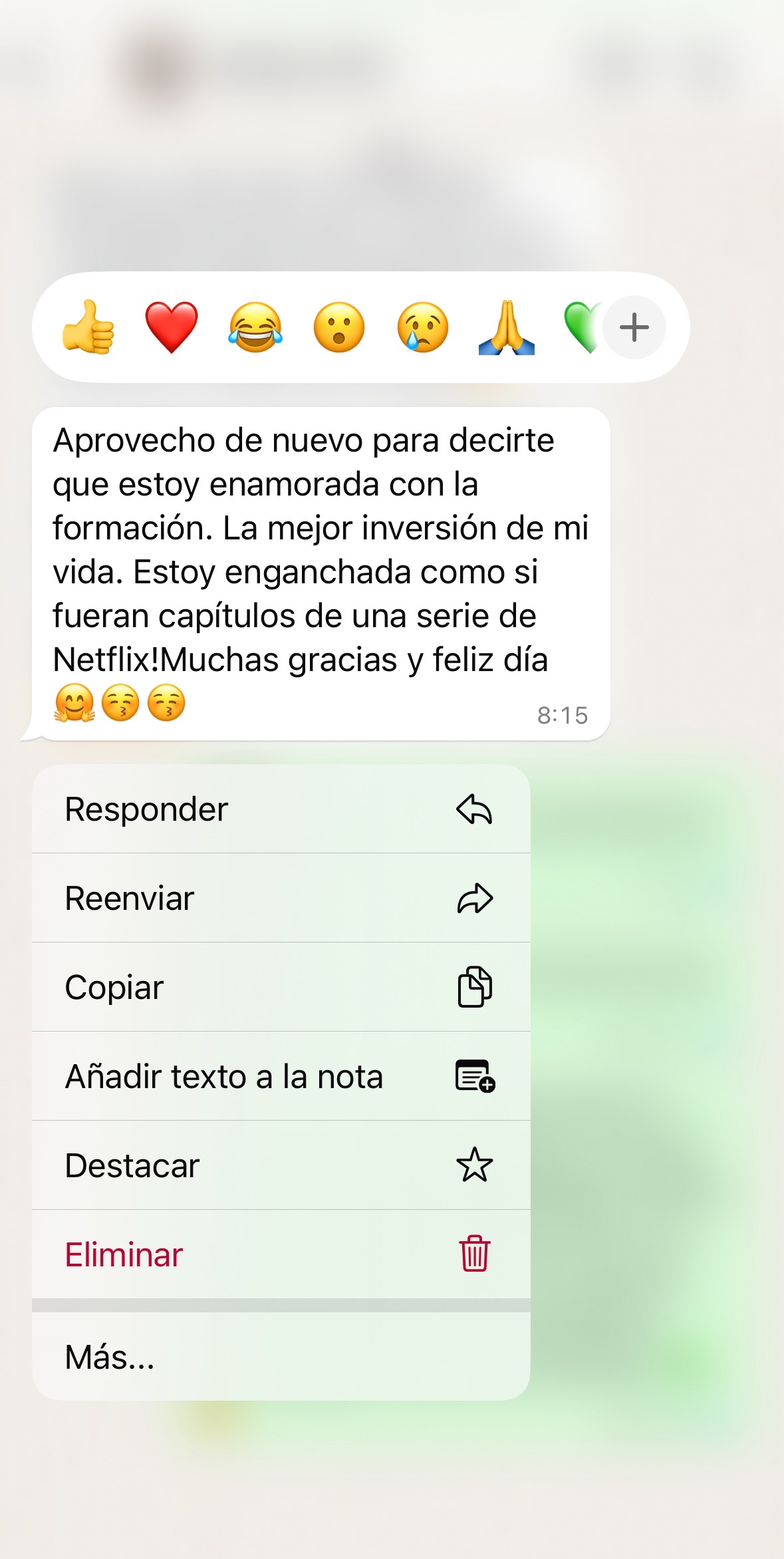The width and height of the screenshot is (784, 1559).
Task: React with the folded hands emoji
Action: click(x=507, y=327)
